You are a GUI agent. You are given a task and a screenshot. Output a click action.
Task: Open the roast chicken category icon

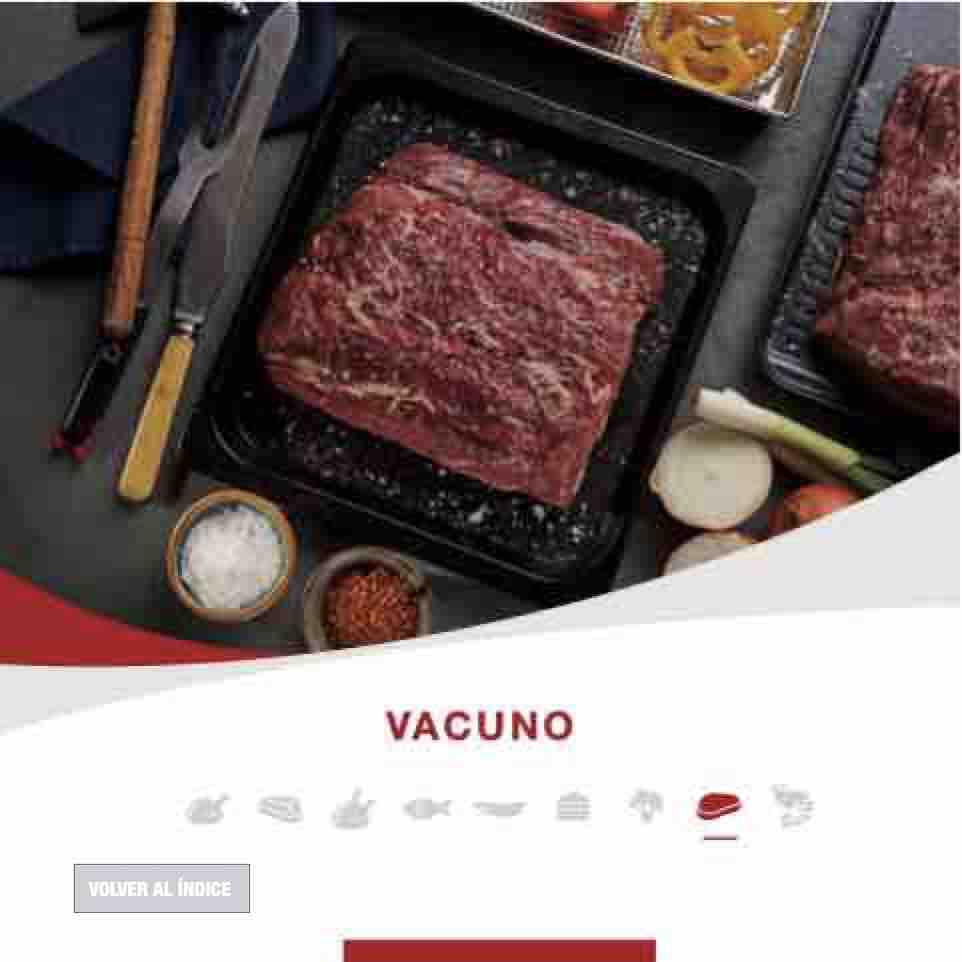(207, 809)
